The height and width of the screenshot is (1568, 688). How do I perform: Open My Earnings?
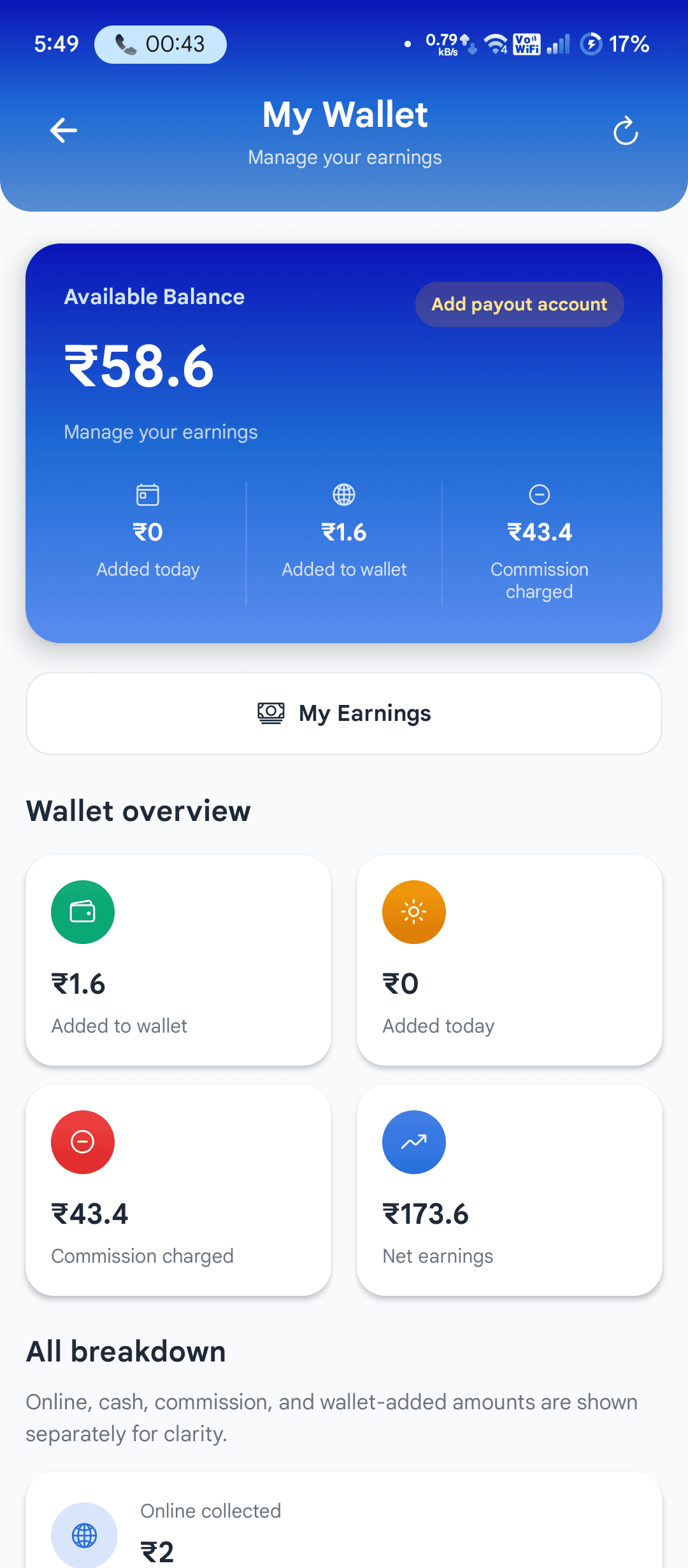pos(344,713)
